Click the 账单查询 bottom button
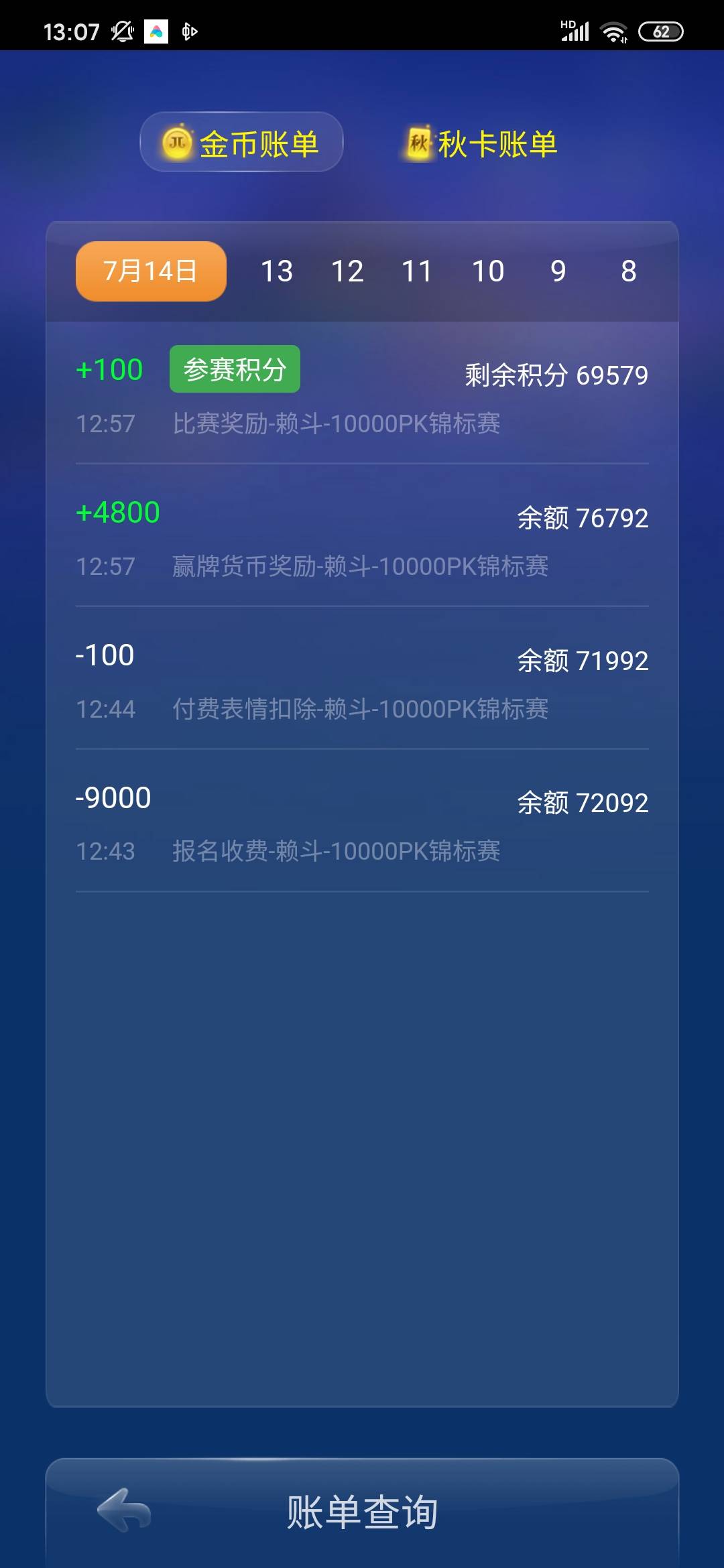The image size is (724, 1568). pyautogui.click(x=362, y=1512)
